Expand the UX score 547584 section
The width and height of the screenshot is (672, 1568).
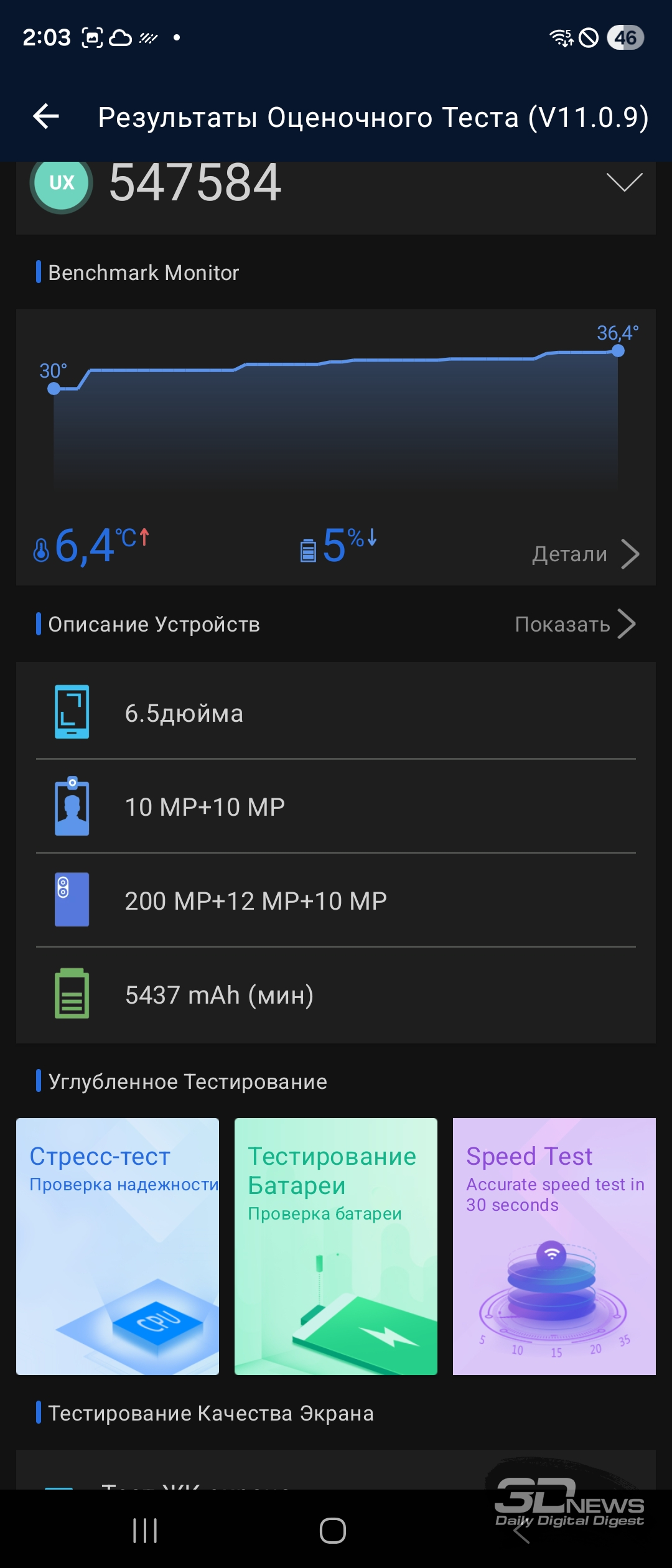[623, 182]
